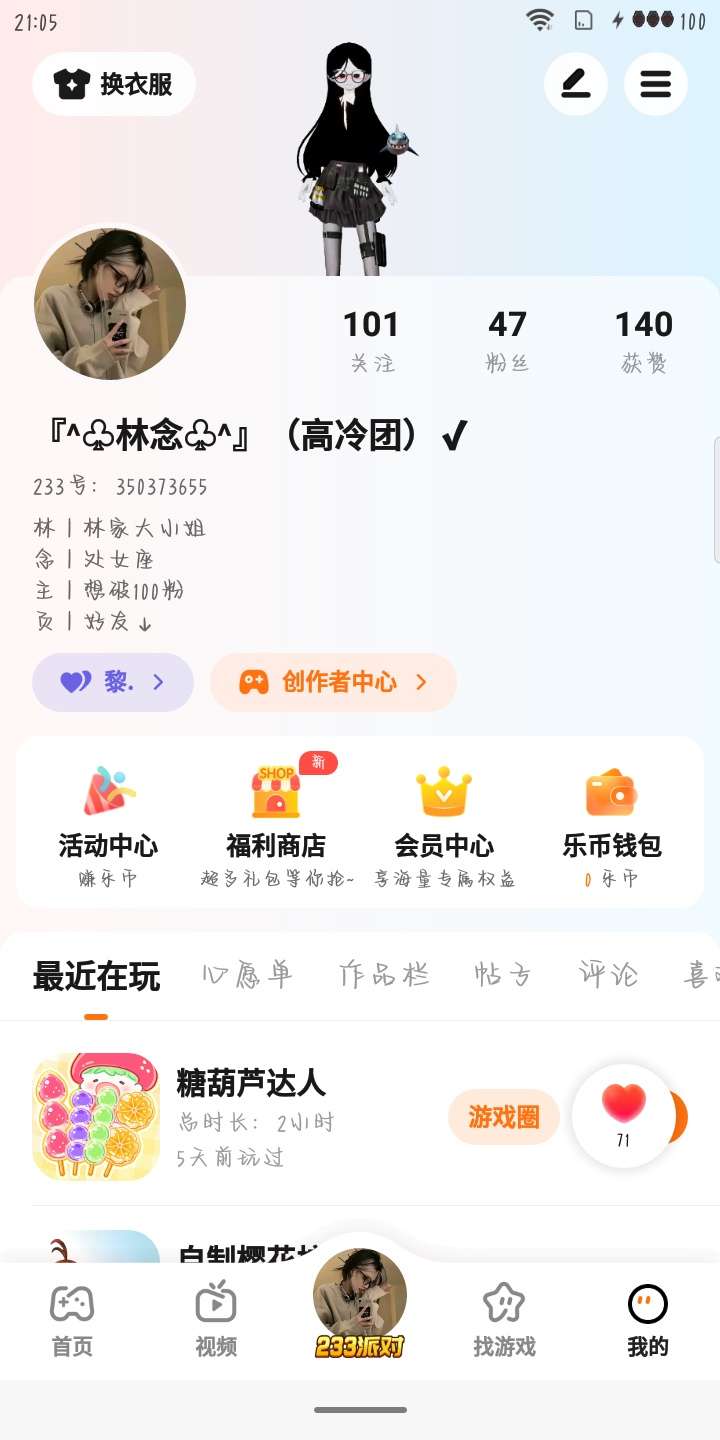Open 活动中心
The image size is (720, 1440).
[108, 822]
